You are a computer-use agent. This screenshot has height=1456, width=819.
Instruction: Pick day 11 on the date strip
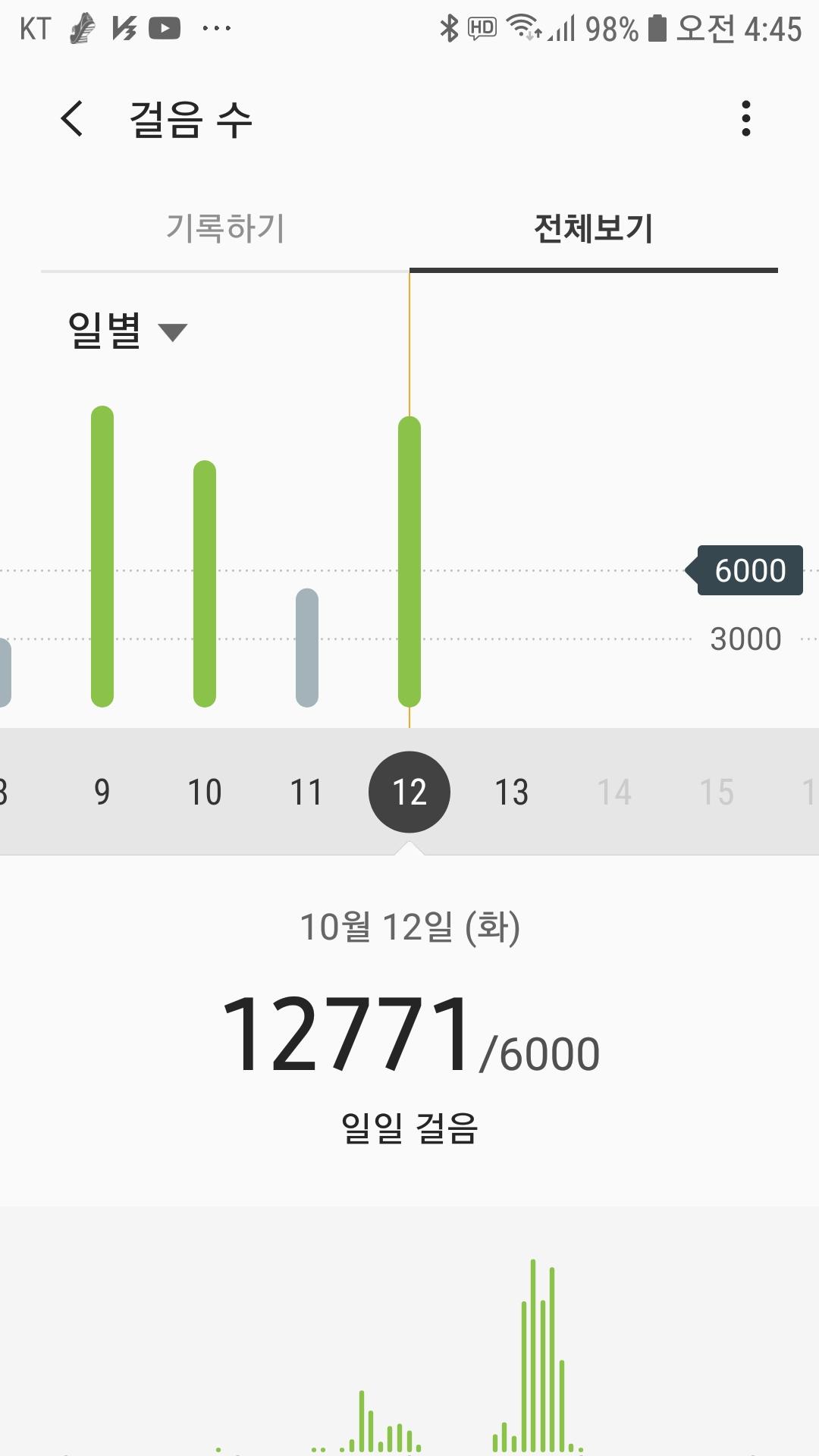pos(307,792)
